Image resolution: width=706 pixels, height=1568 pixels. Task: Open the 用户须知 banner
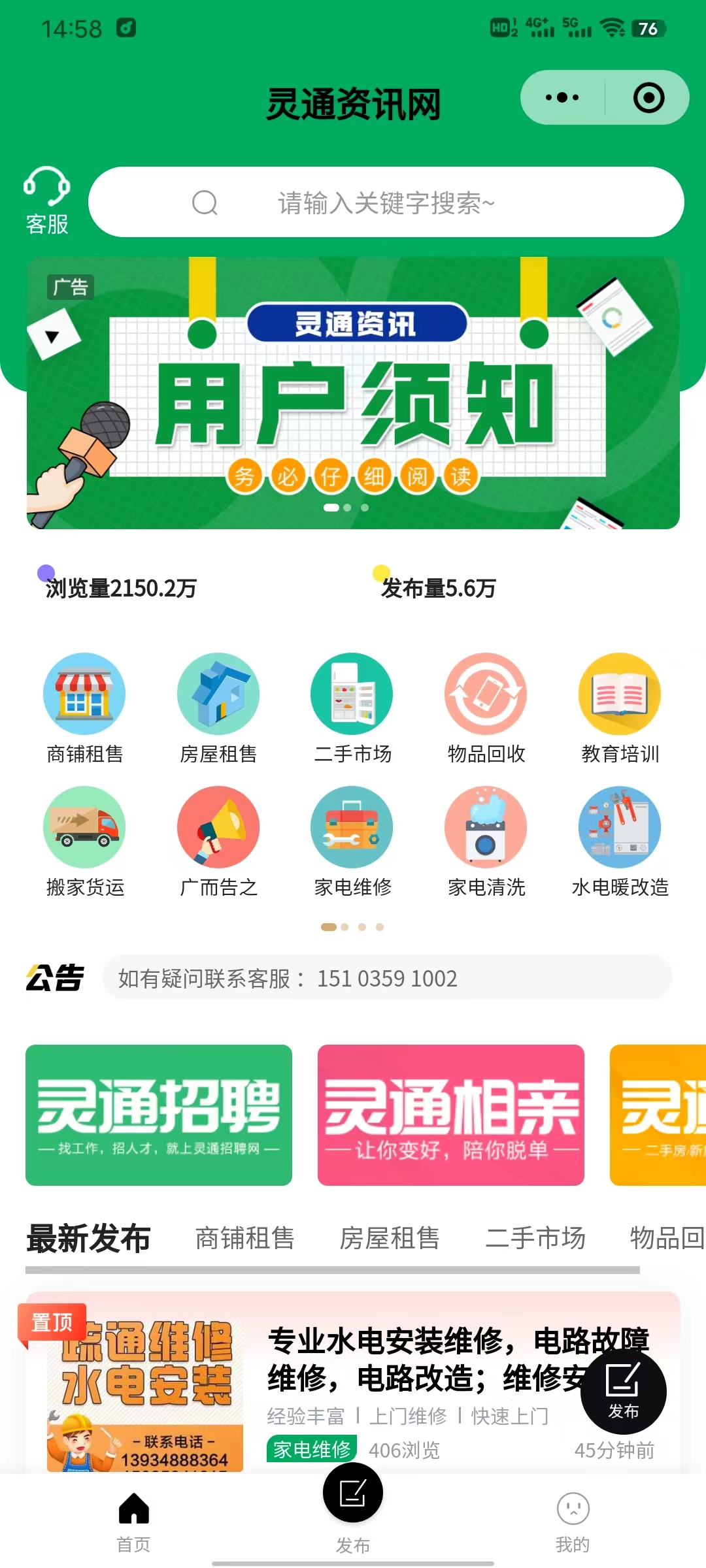point(353,393)
